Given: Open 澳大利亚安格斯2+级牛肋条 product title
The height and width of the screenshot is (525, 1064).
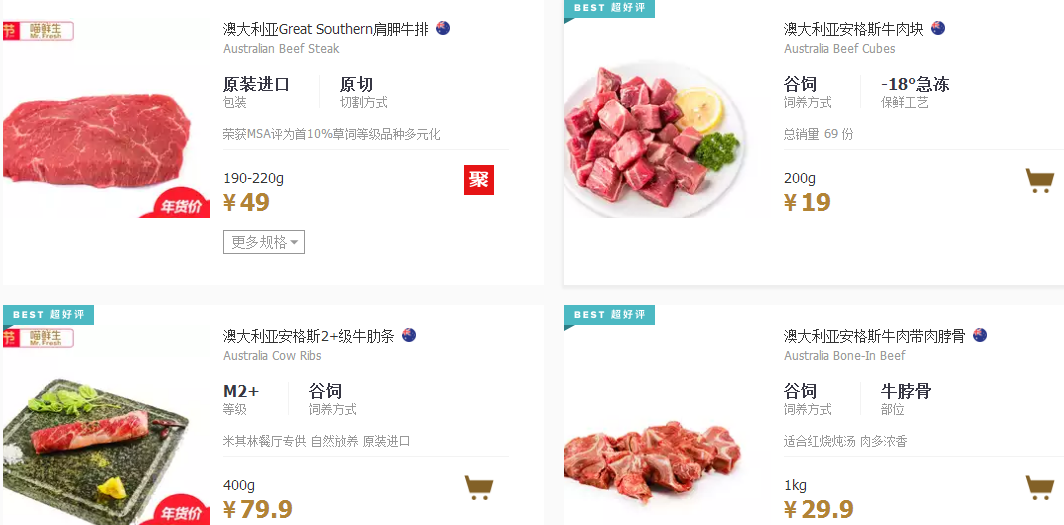Looking at the screenshot, I should tap(308, 335).
